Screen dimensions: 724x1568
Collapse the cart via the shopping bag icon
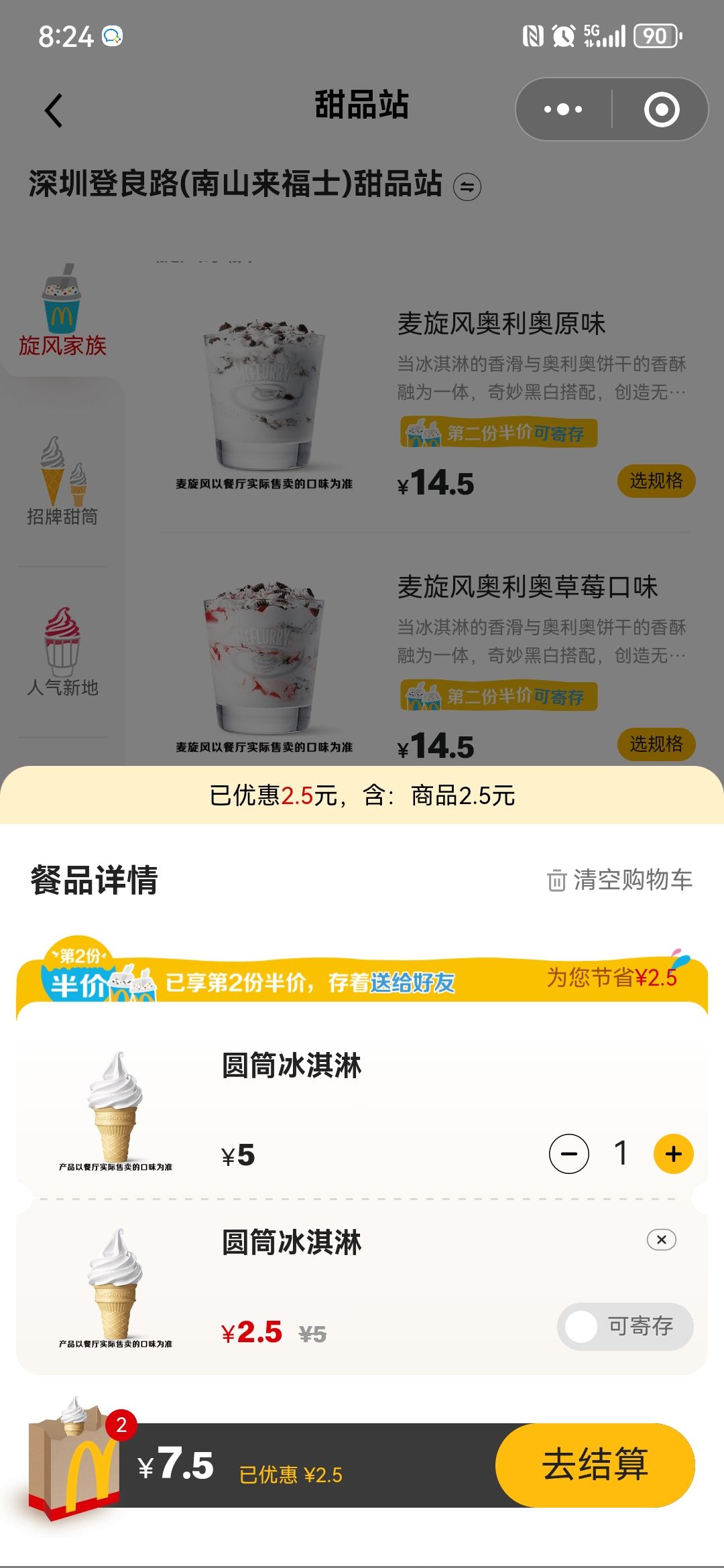74,1457
